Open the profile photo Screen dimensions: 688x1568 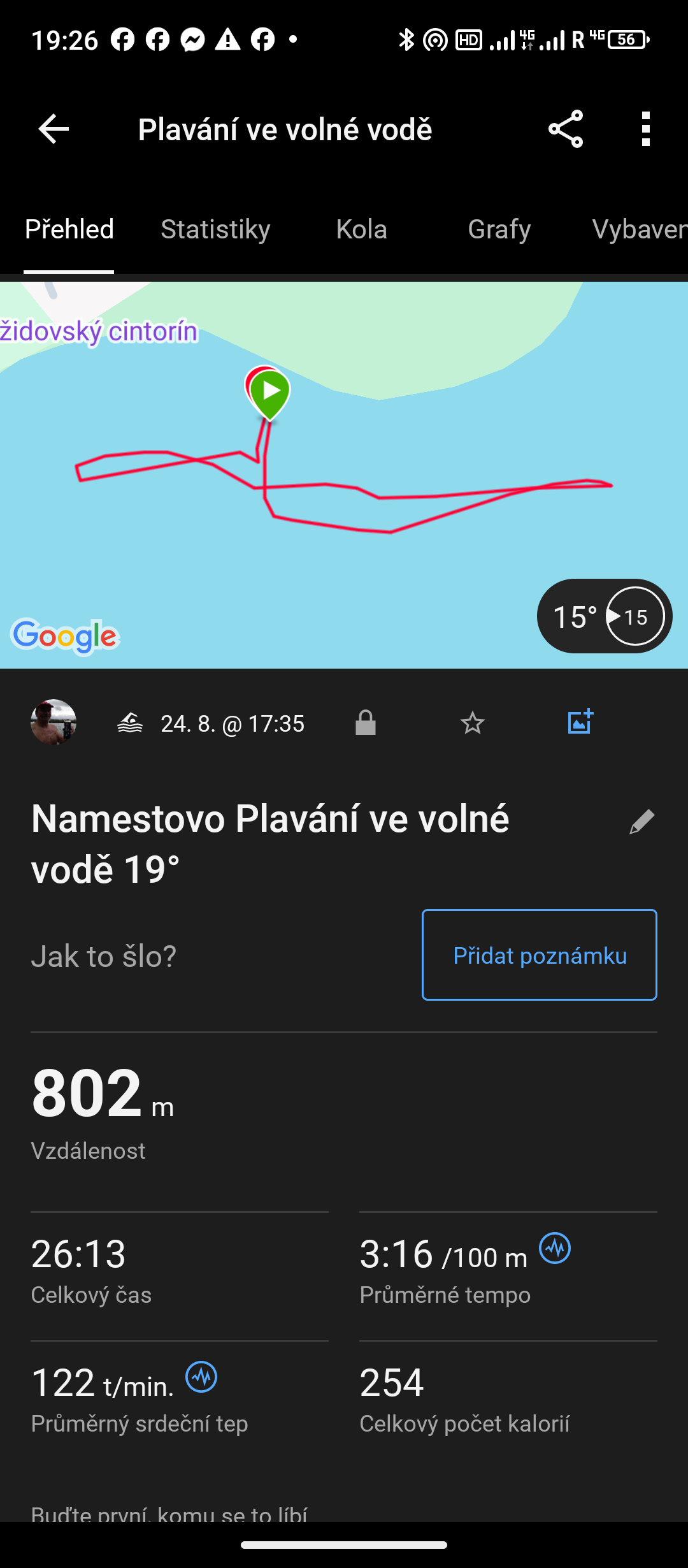click(54, 722)
